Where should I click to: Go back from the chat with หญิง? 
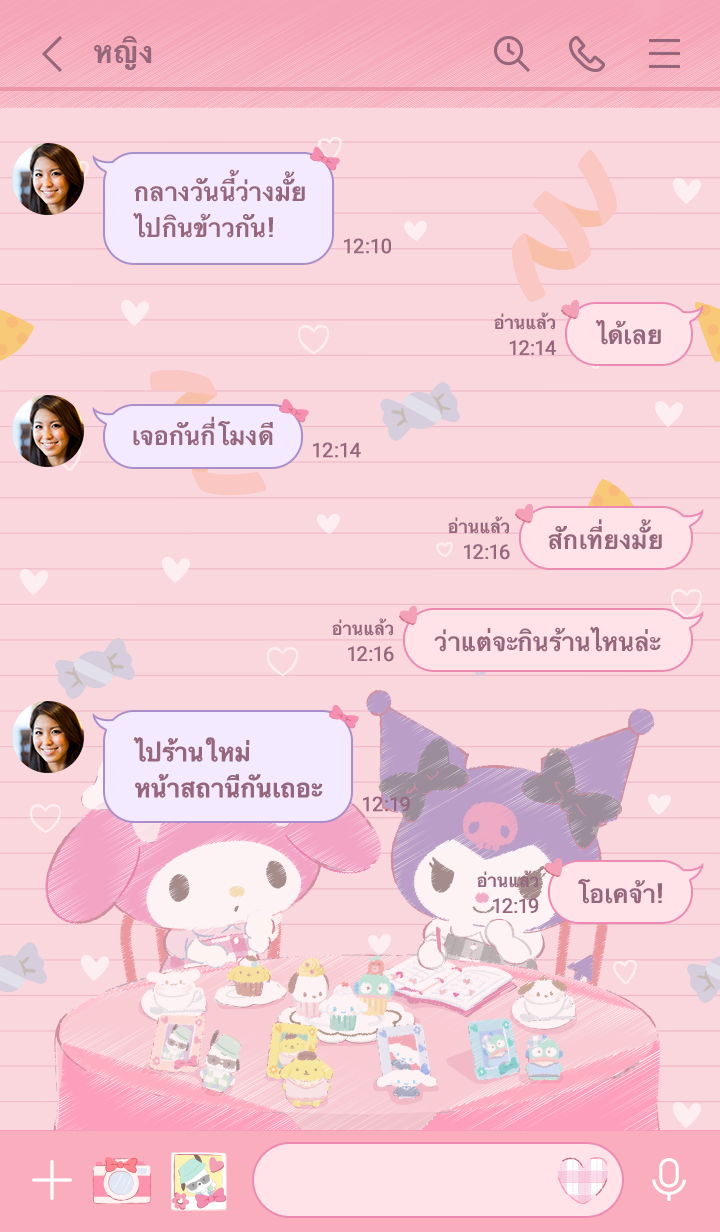point(52,54)
